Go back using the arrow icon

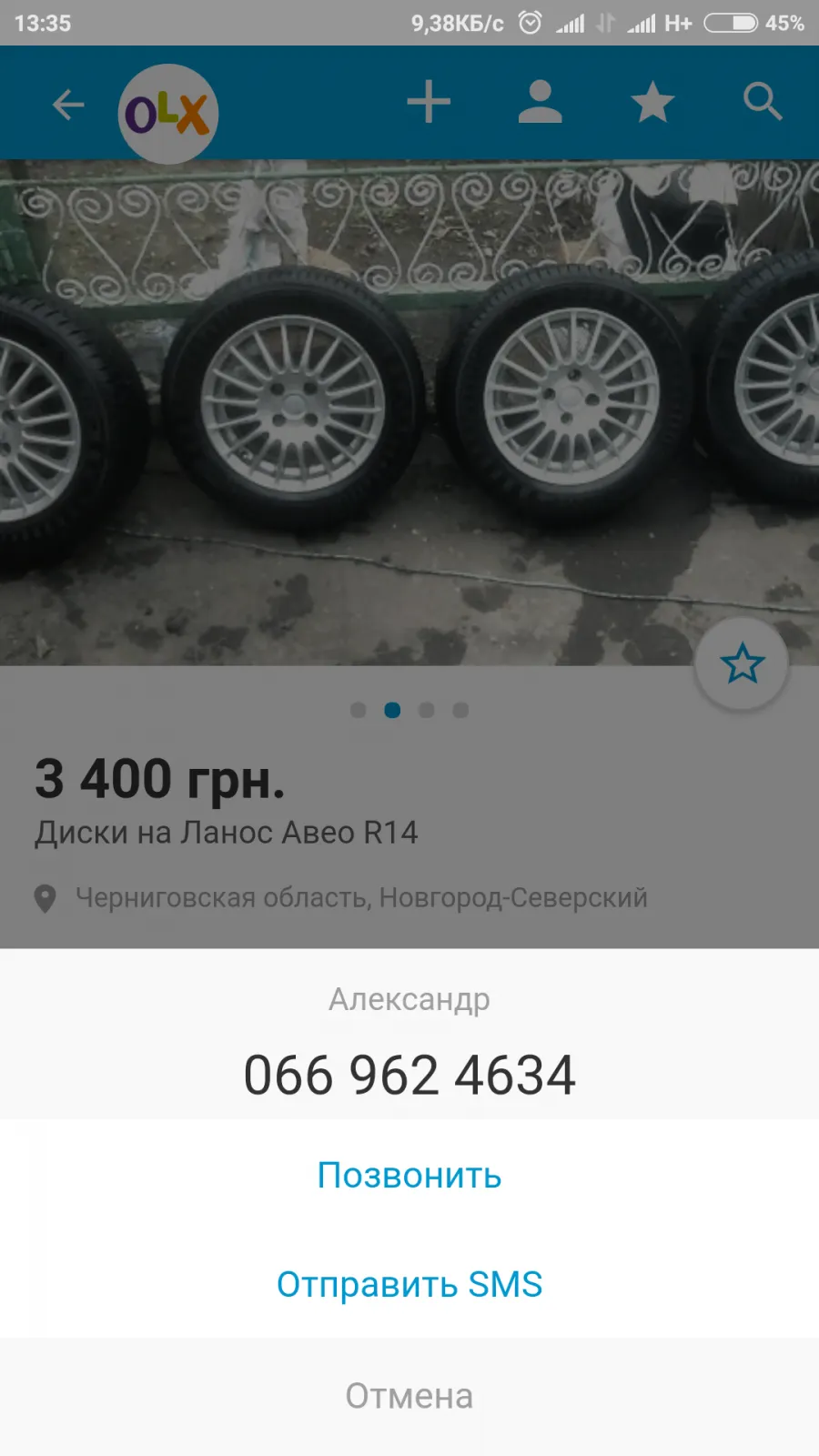(x=68, y=104)
